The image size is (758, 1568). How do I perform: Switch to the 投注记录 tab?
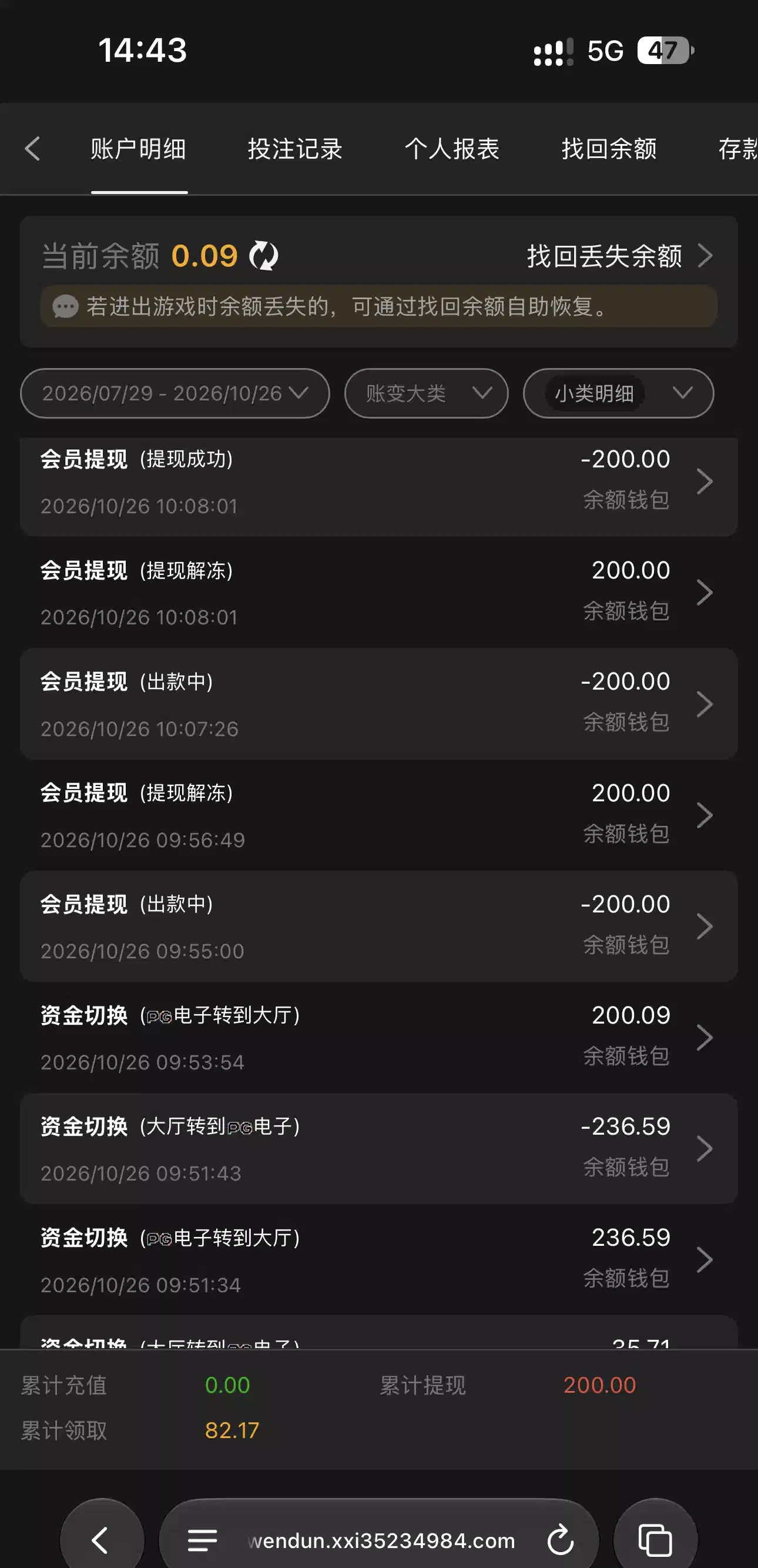click(295, 149)
